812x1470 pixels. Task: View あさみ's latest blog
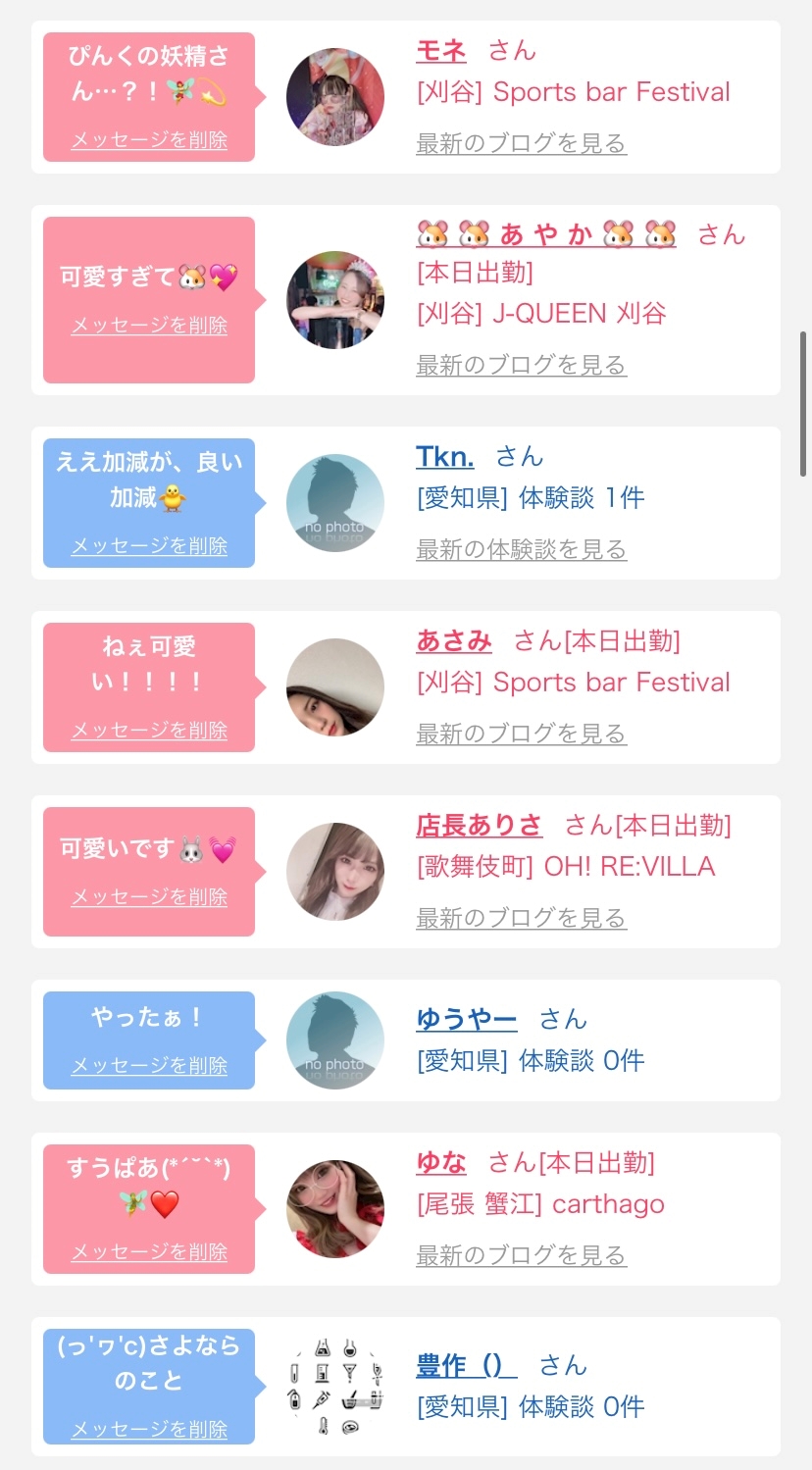(521, 734)
